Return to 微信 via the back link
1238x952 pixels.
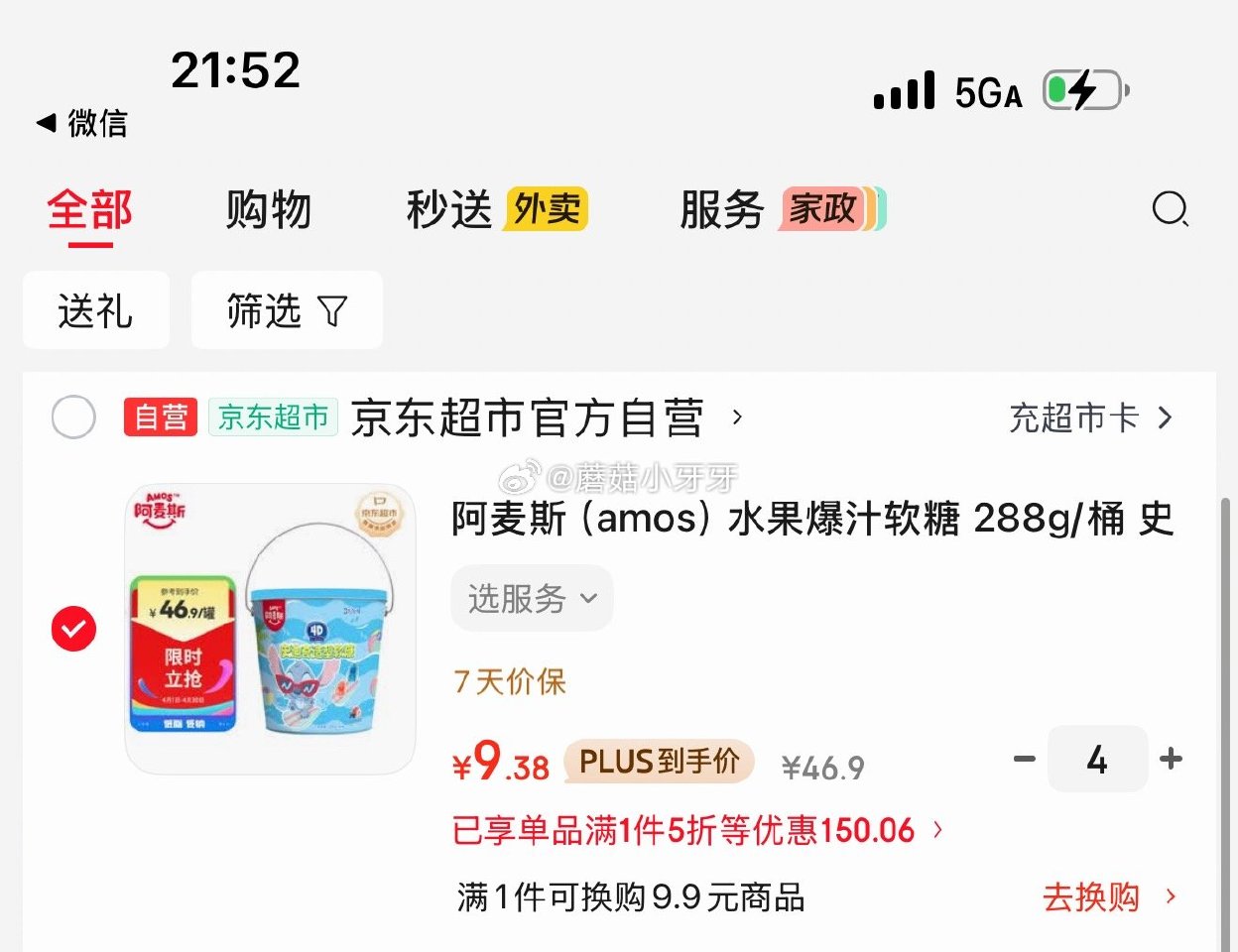83,123
